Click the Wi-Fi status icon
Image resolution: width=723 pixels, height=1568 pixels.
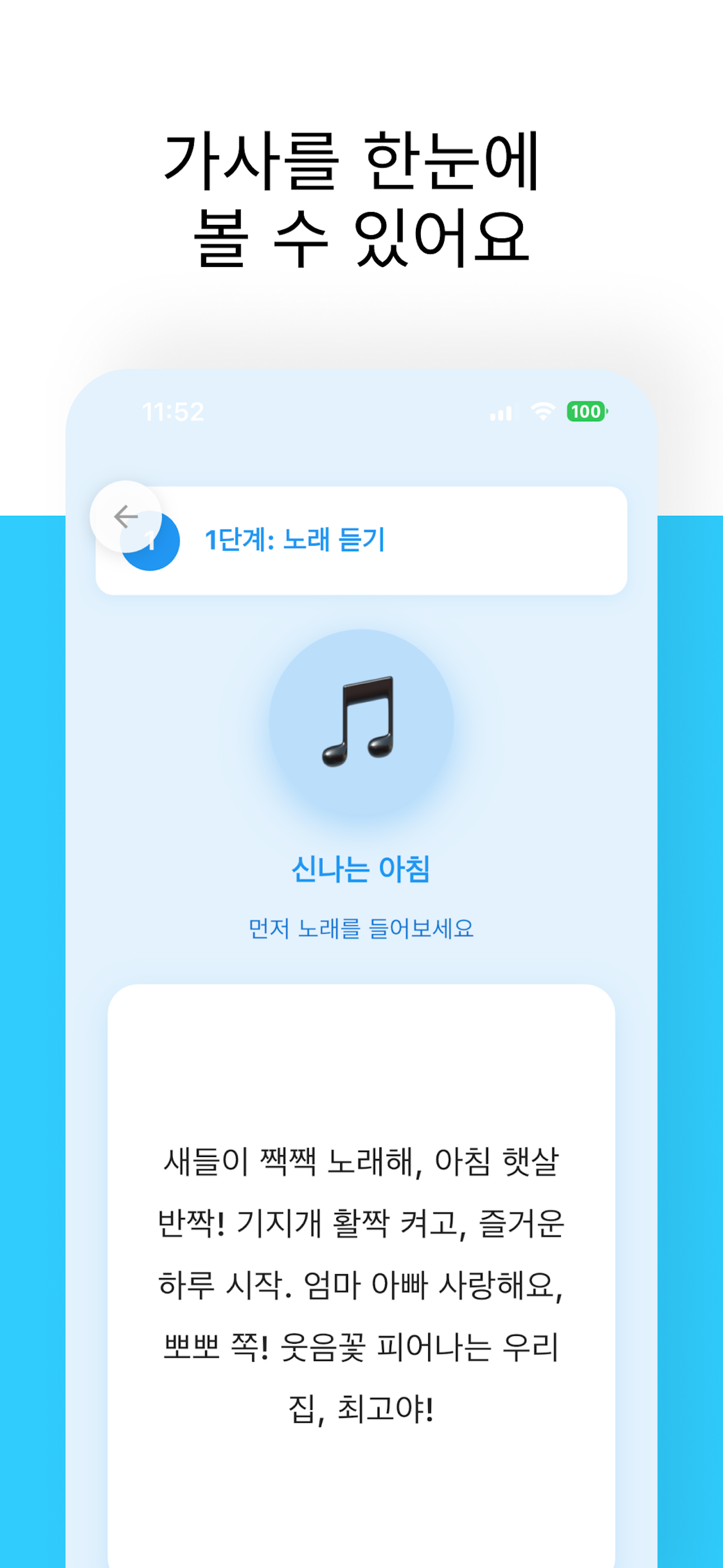pyautogui.click(x=540, y=412)
